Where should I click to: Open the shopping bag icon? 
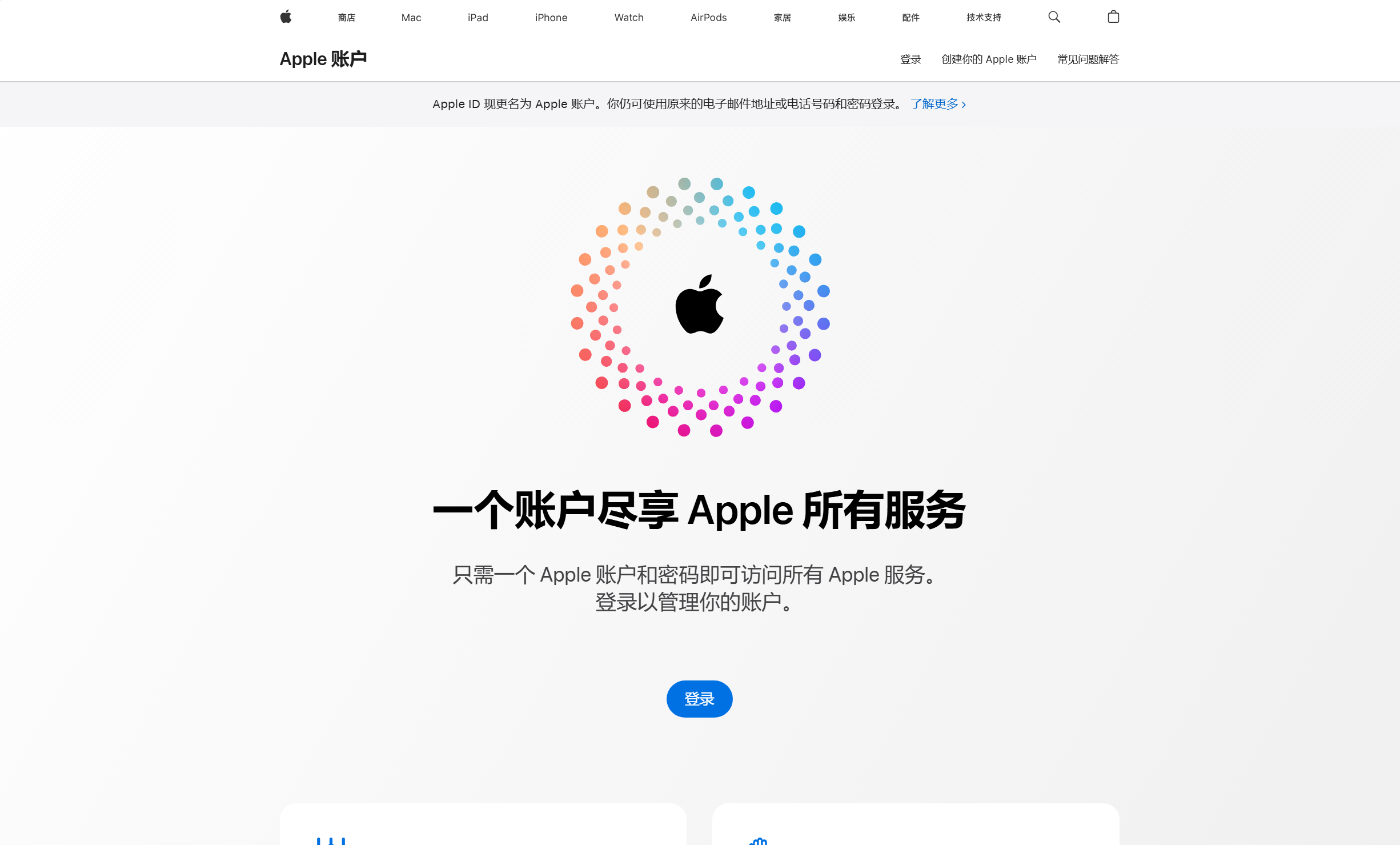(x=1113, y=17)
